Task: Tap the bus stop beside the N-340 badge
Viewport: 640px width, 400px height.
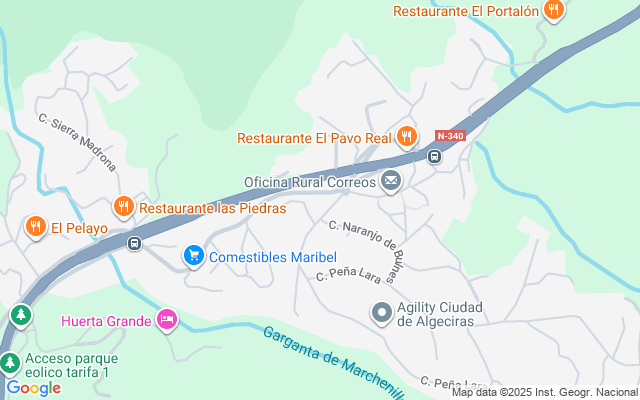Action: (434, 157)
